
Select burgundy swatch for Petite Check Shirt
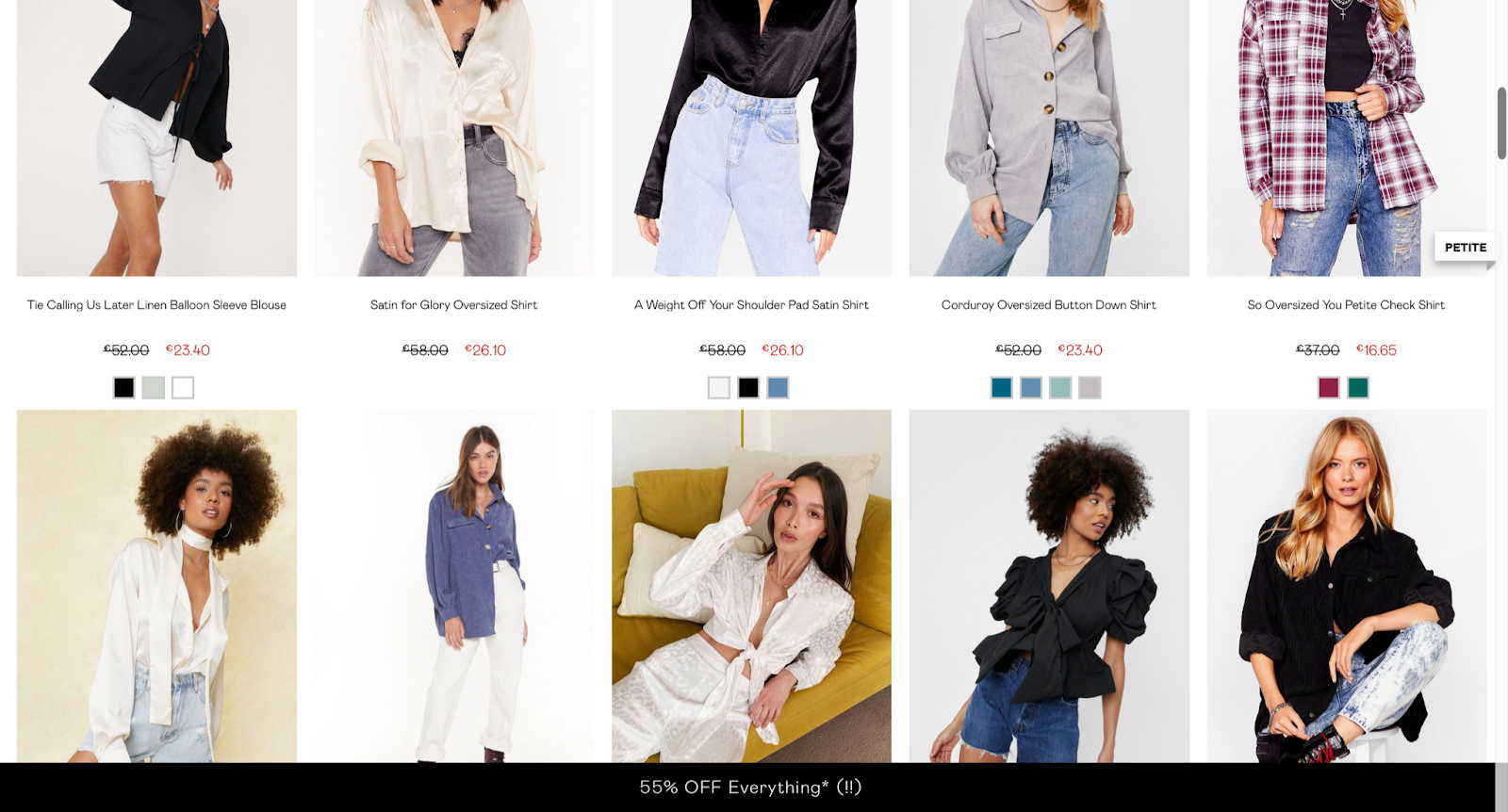coord(1329,388)
